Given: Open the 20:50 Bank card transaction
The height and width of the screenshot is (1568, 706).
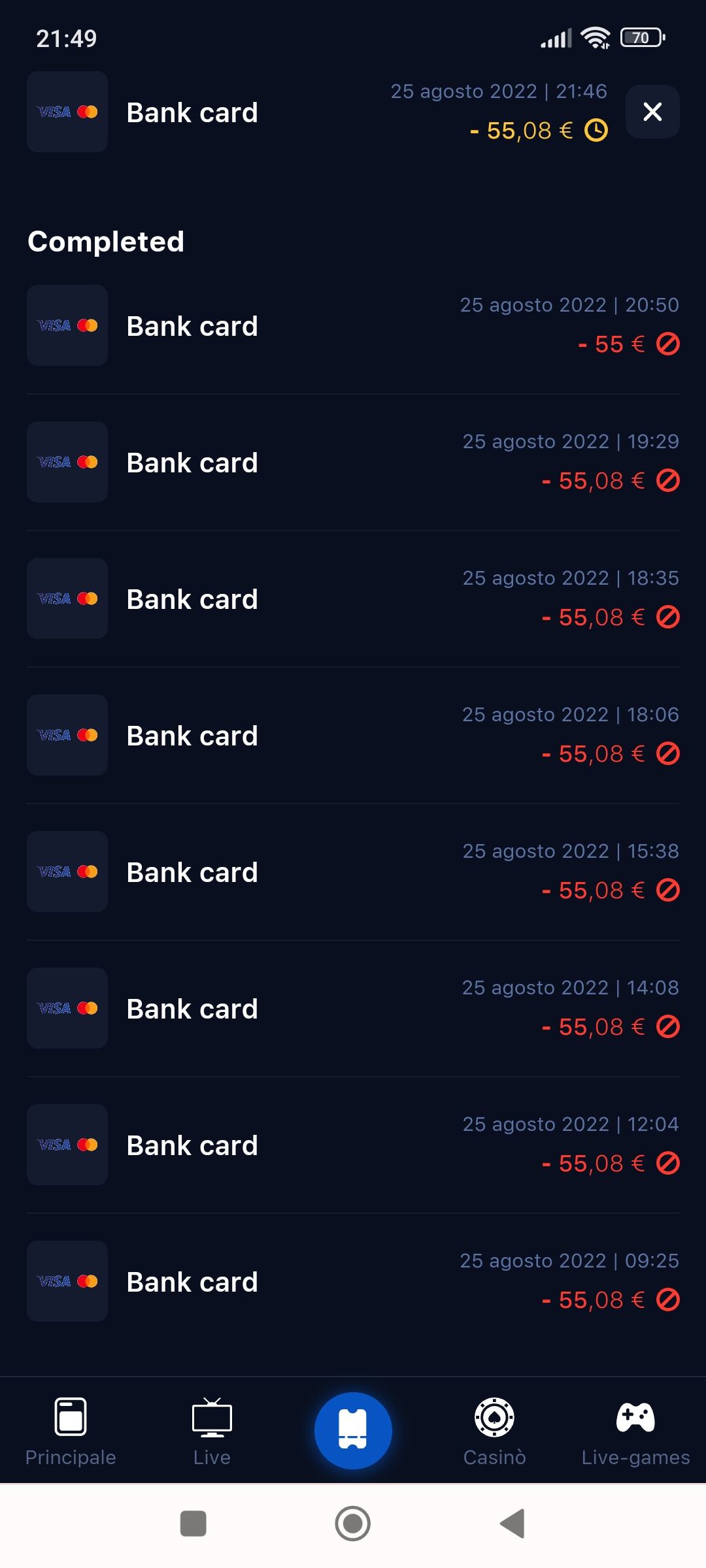Looking at the screenshot, I should [353, 325].
